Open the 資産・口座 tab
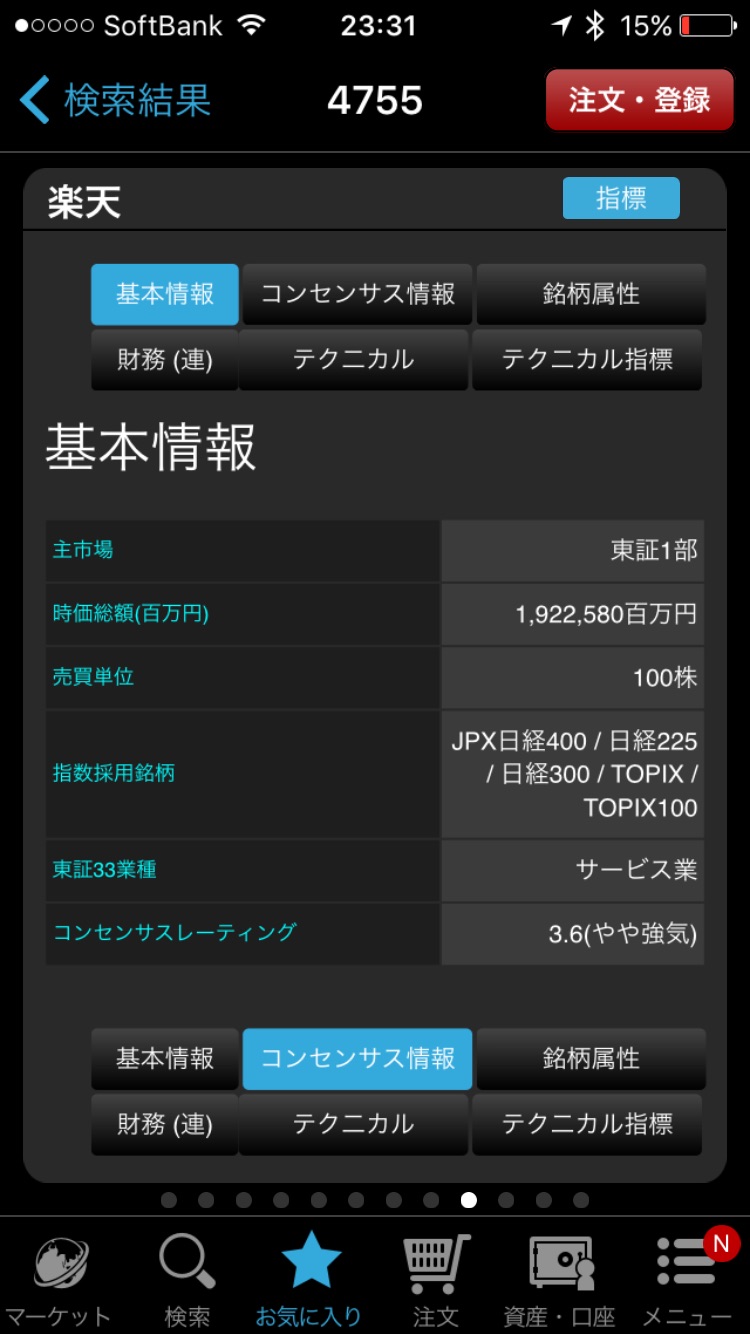 coord(560,1280)
